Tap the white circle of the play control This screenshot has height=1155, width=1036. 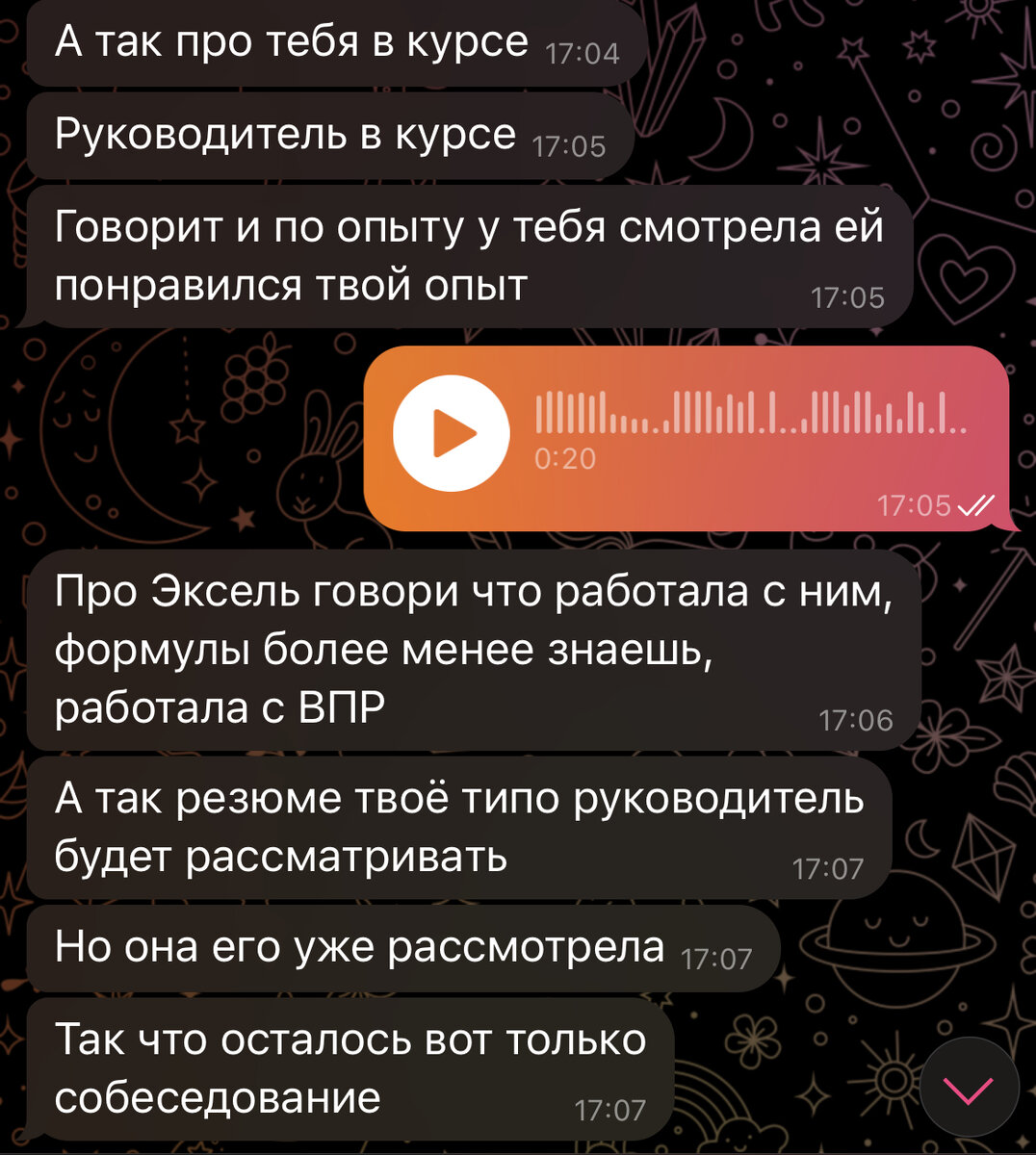point(450,431)
